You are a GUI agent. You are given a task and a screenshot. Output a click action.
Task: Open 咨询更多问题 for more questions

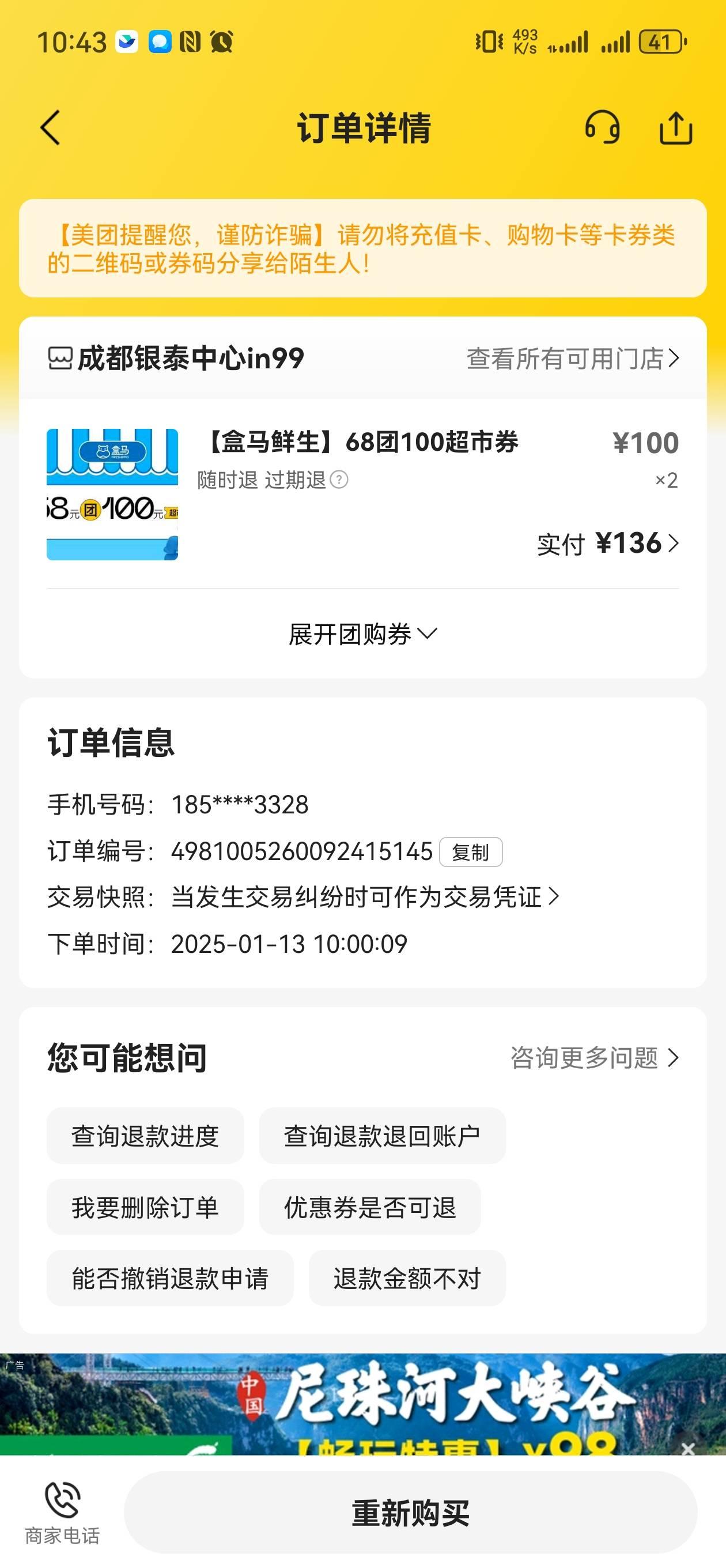[x=594, y=1058]
